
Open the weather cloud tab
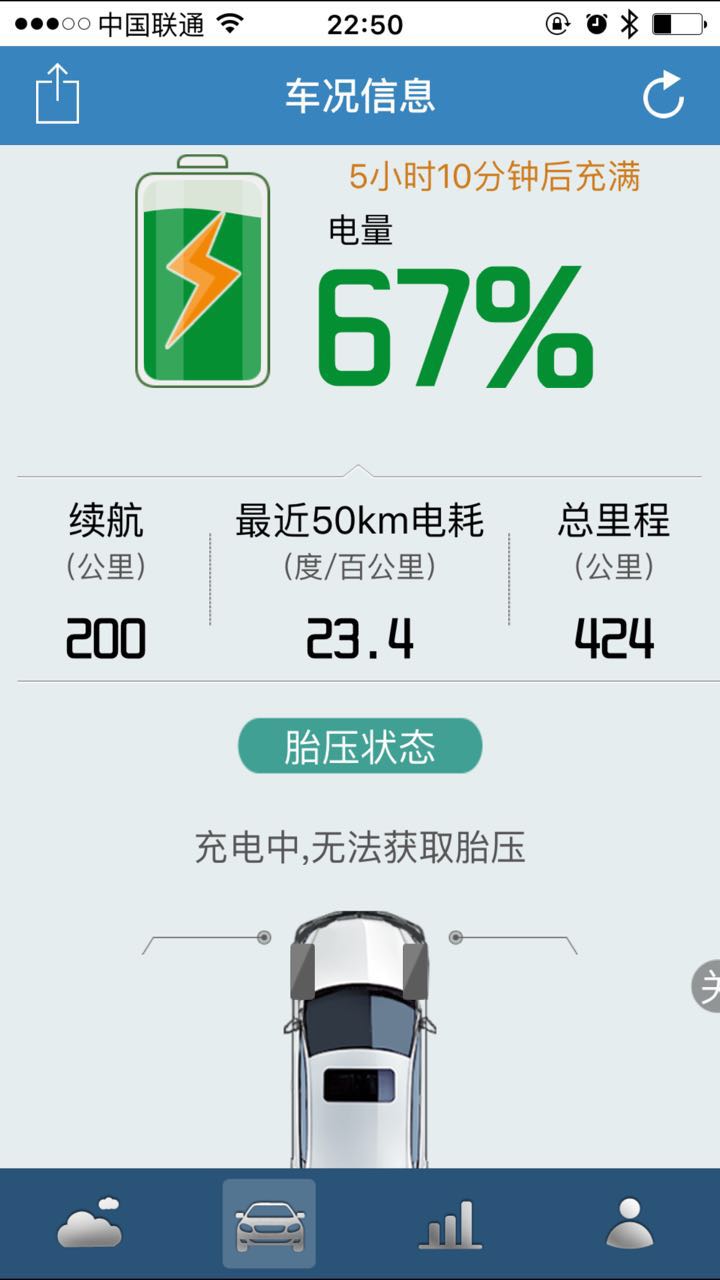[x=90, y=1222]
